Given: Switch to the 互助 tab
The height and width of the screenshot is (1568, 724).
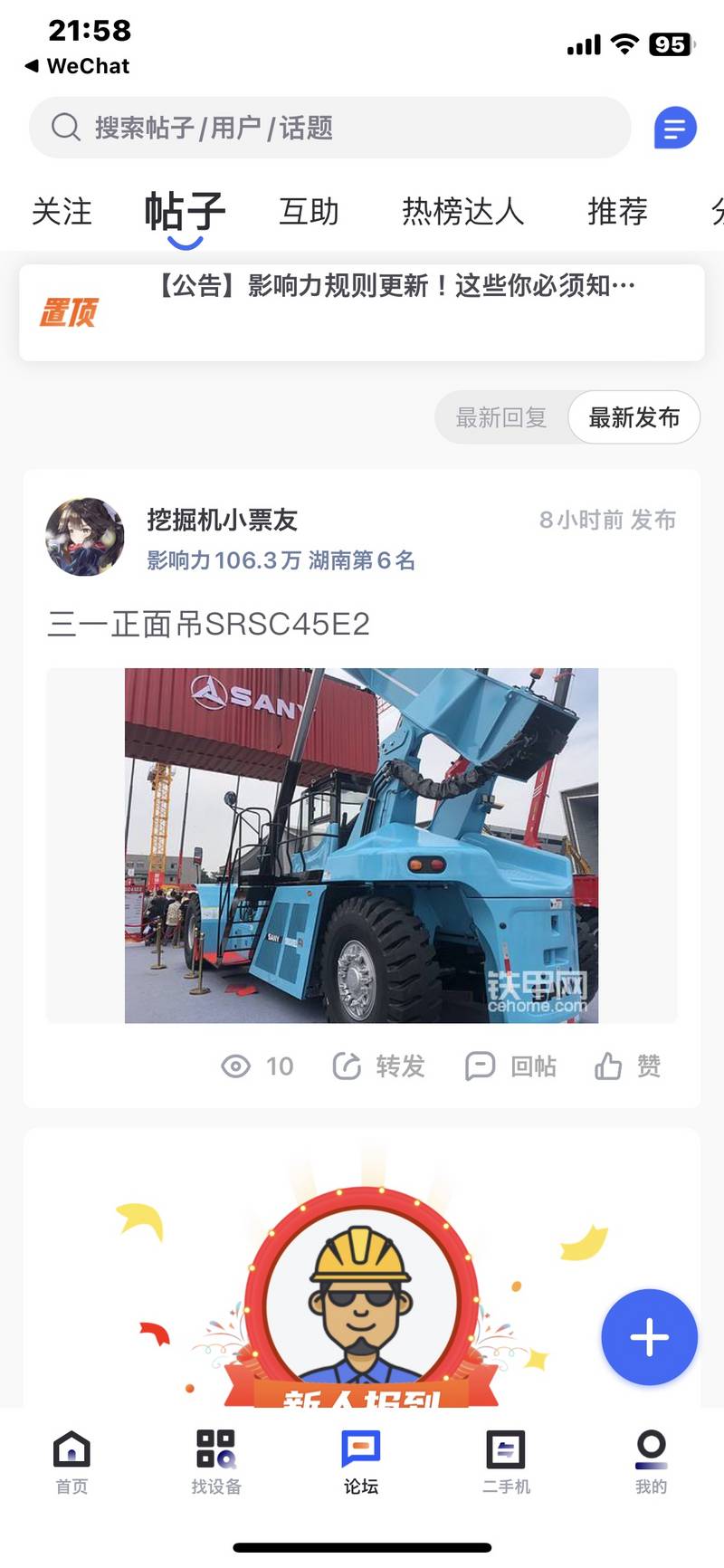Looking at the screenshot, I should 309,211.
